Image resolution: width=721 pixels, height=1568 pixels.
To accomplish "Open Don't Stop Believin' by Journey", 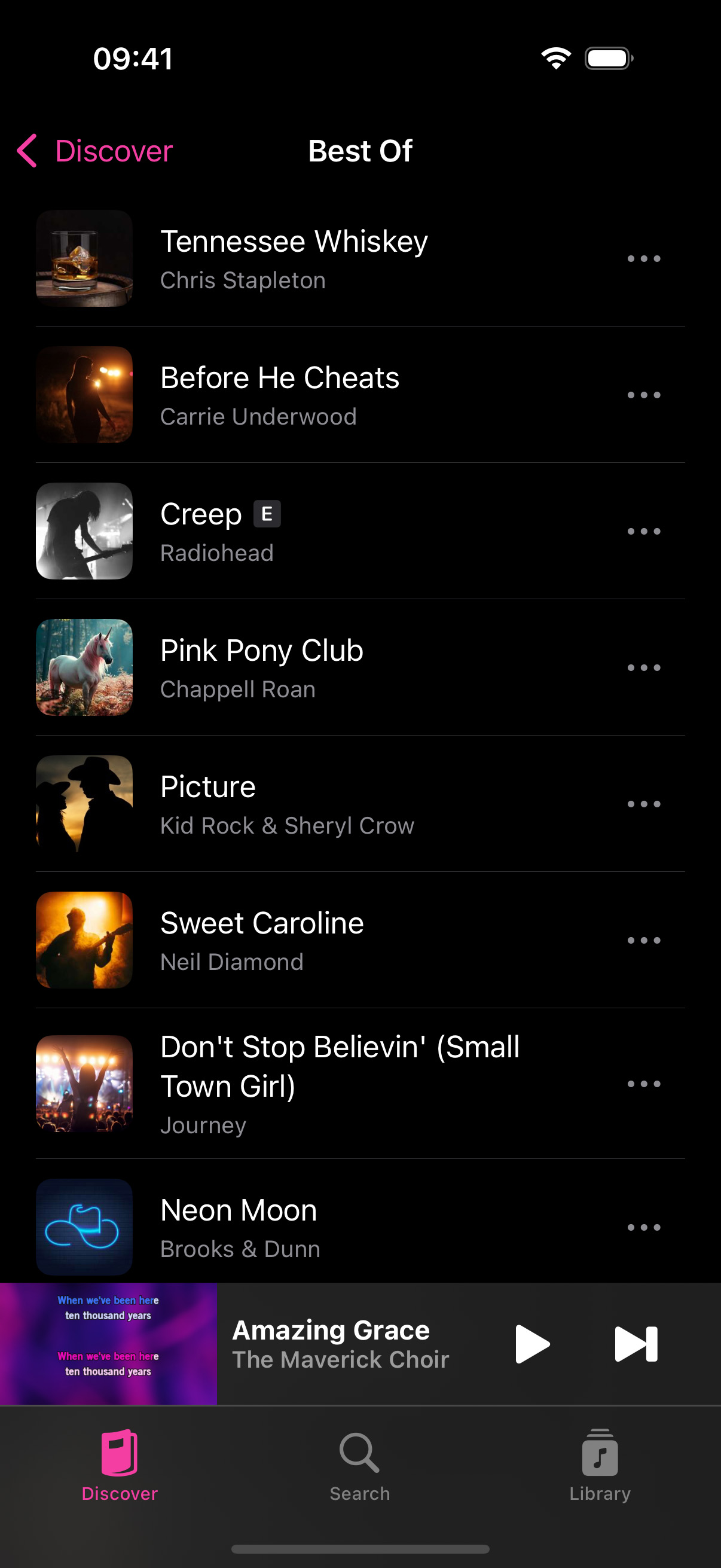I will pos(339,1084).
